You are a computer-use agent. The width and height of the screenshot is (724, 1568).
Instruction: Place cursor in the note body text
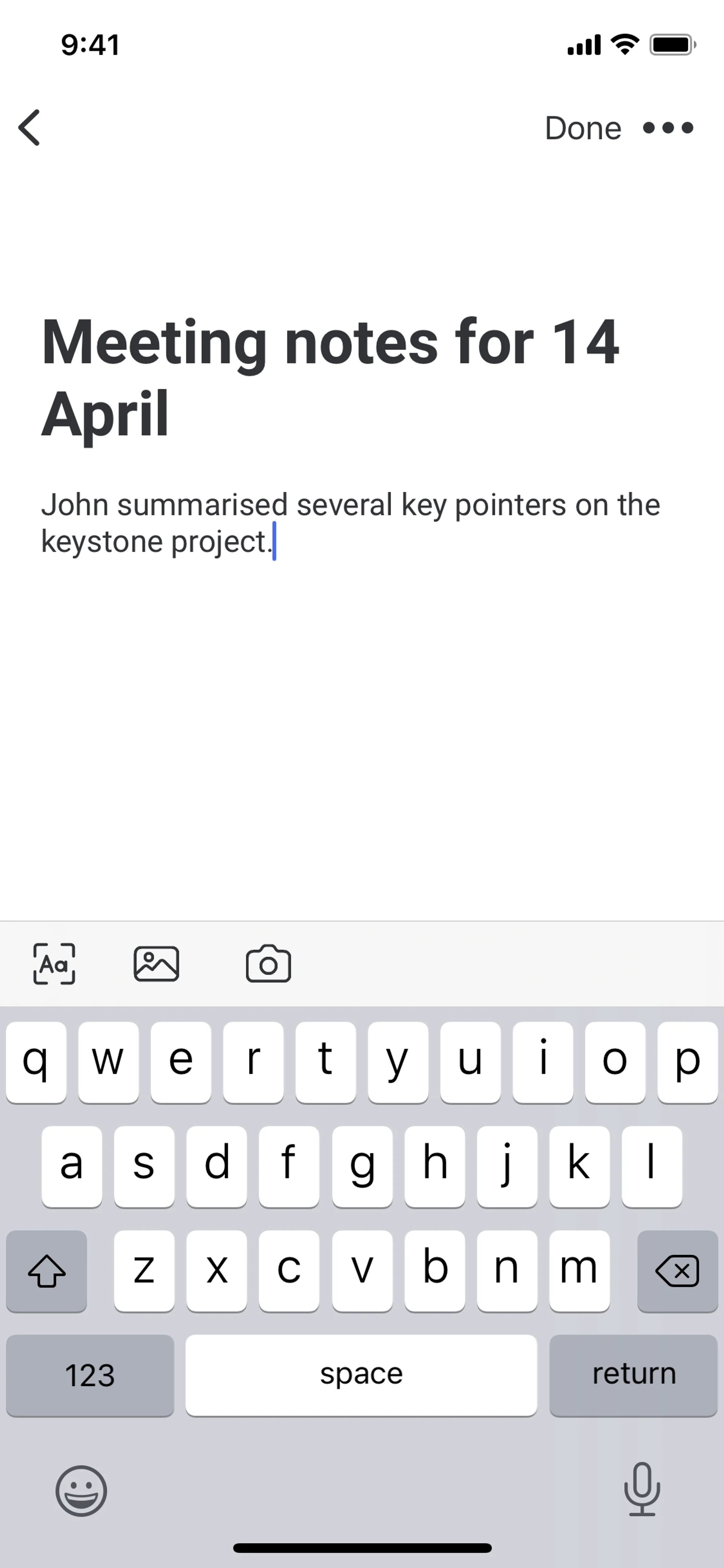pyautogui.click(x=350, y=522)
